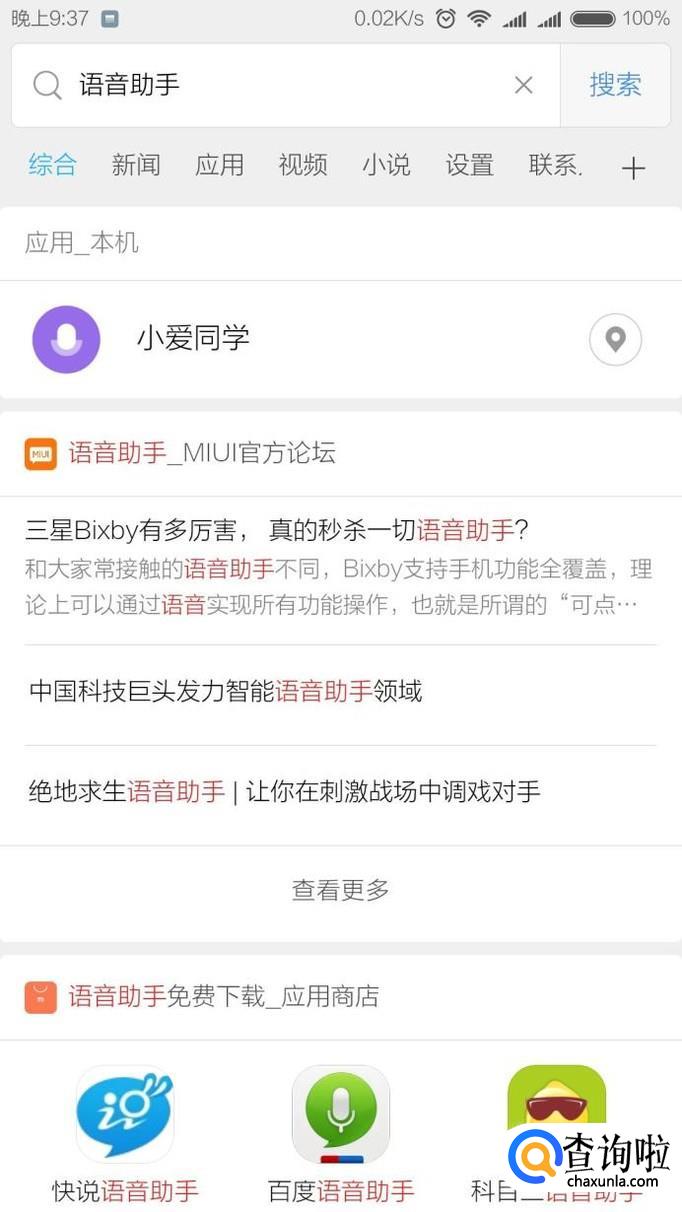The height and width of the screenshot is (1212, 682).
Task: Tap the 搜索 button
Action: 615,85
